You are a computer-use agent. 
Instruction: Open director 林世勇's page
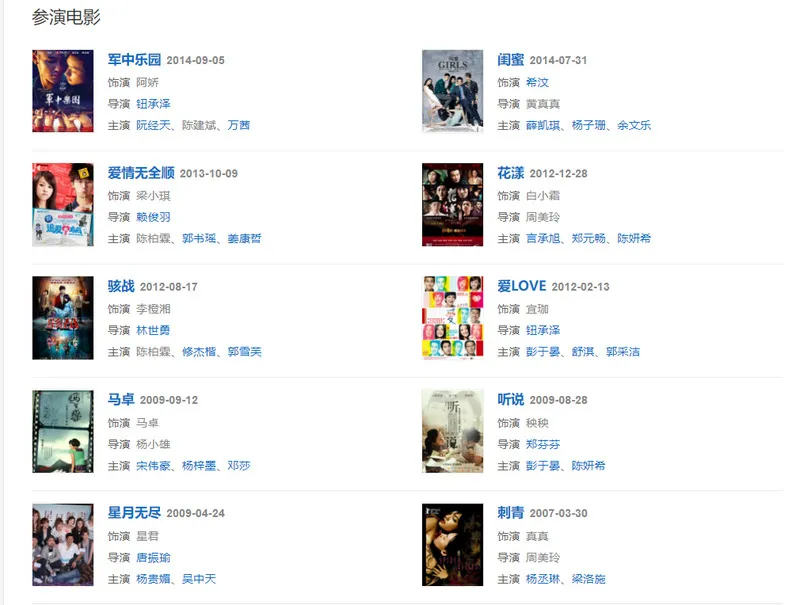(x=153, y=330)
